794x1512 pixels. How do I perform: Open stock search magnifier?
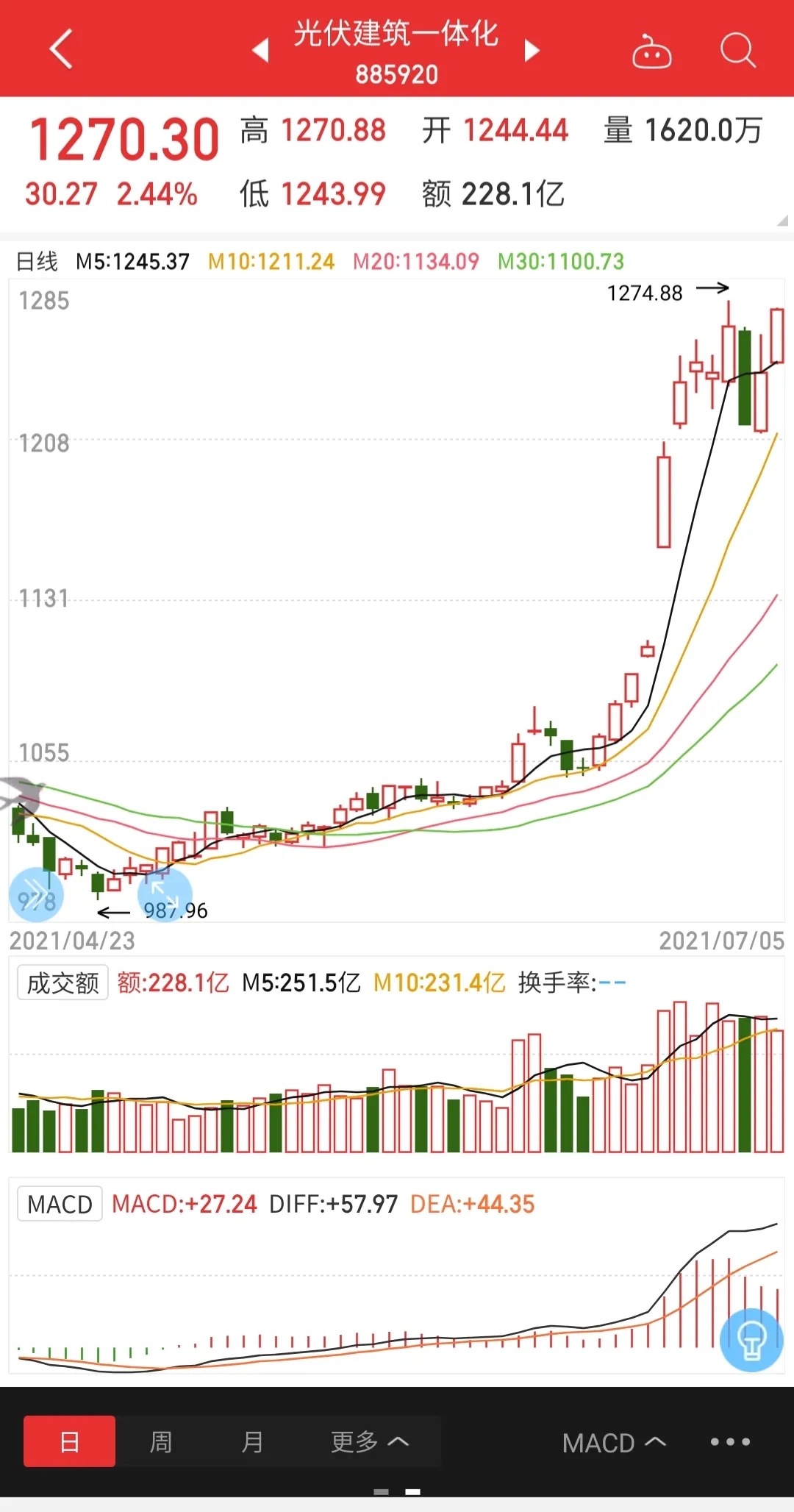pyautogui.click(x=737, y=51)
